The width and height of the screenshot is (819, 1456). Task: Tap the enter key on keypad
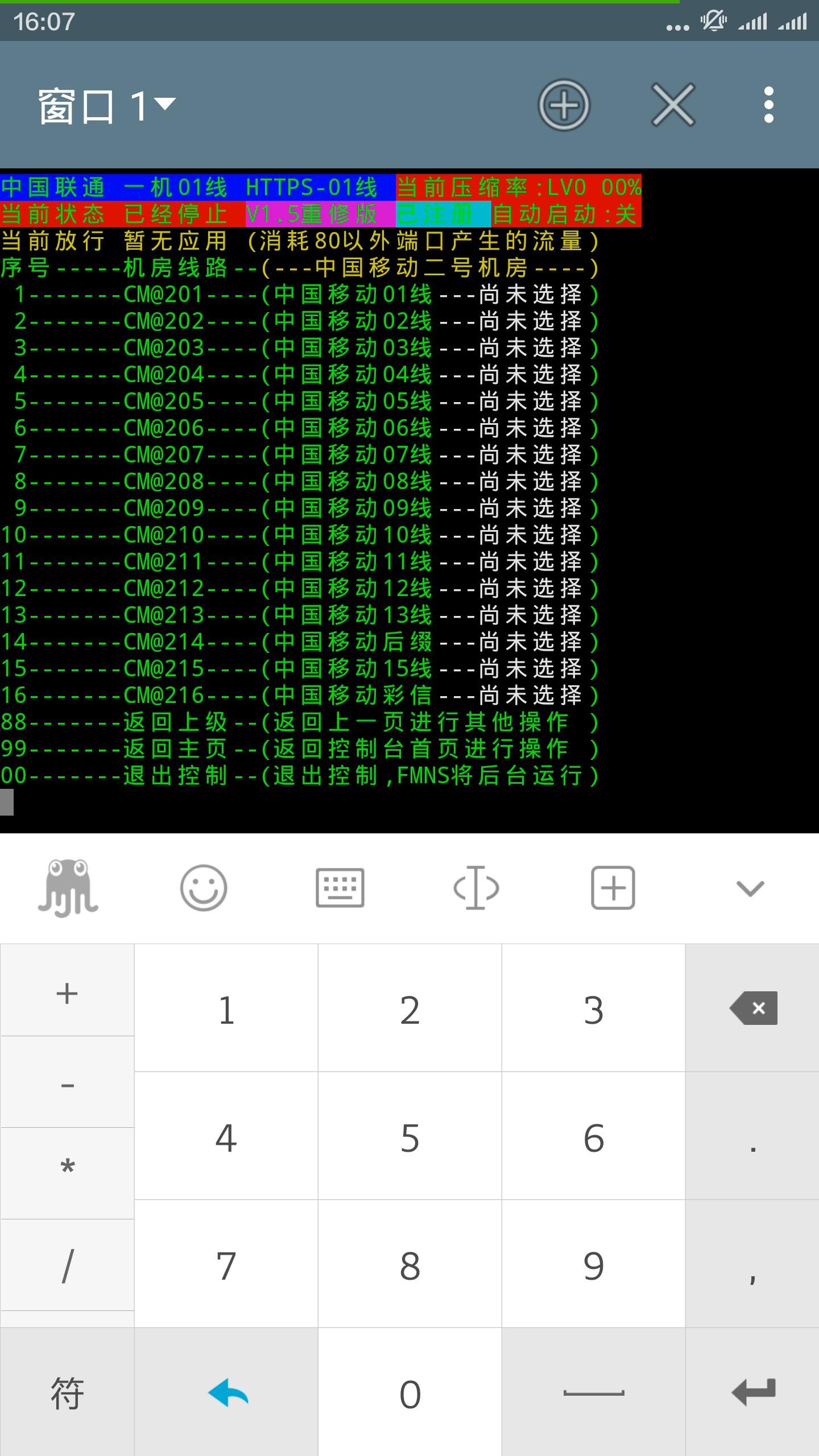752,1392
